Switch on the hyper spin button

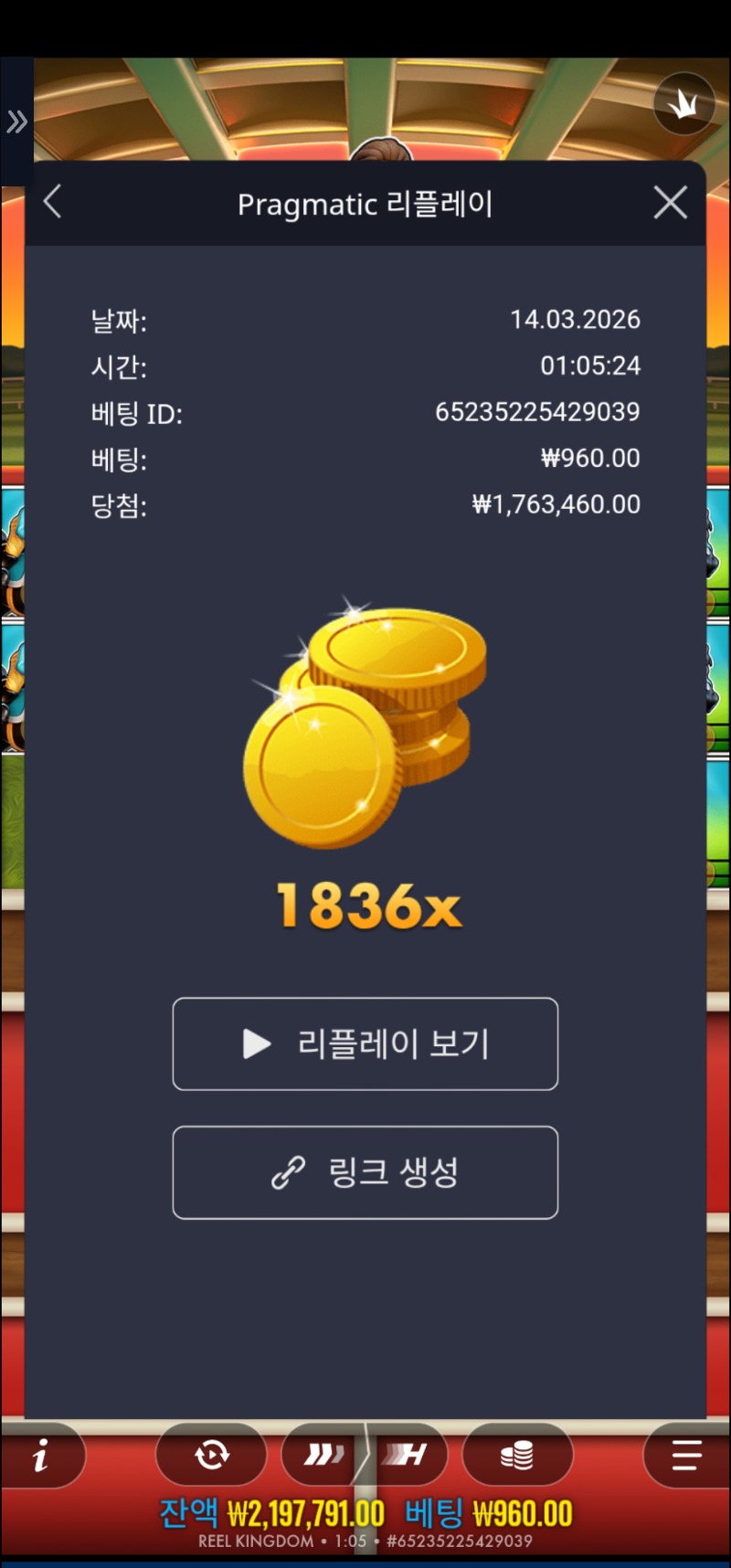click(x=407, y=1454)
